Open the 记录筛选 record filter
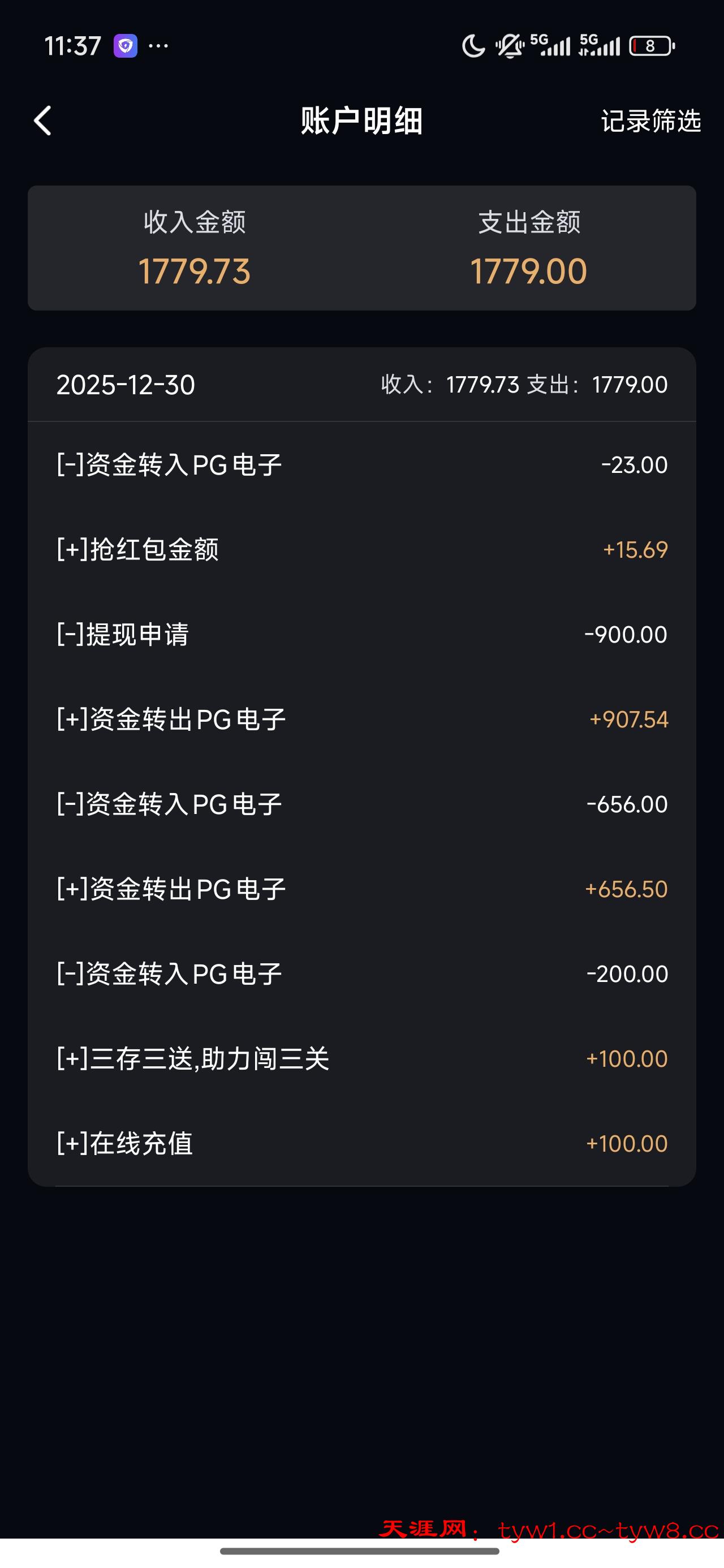 coord(650,121)
